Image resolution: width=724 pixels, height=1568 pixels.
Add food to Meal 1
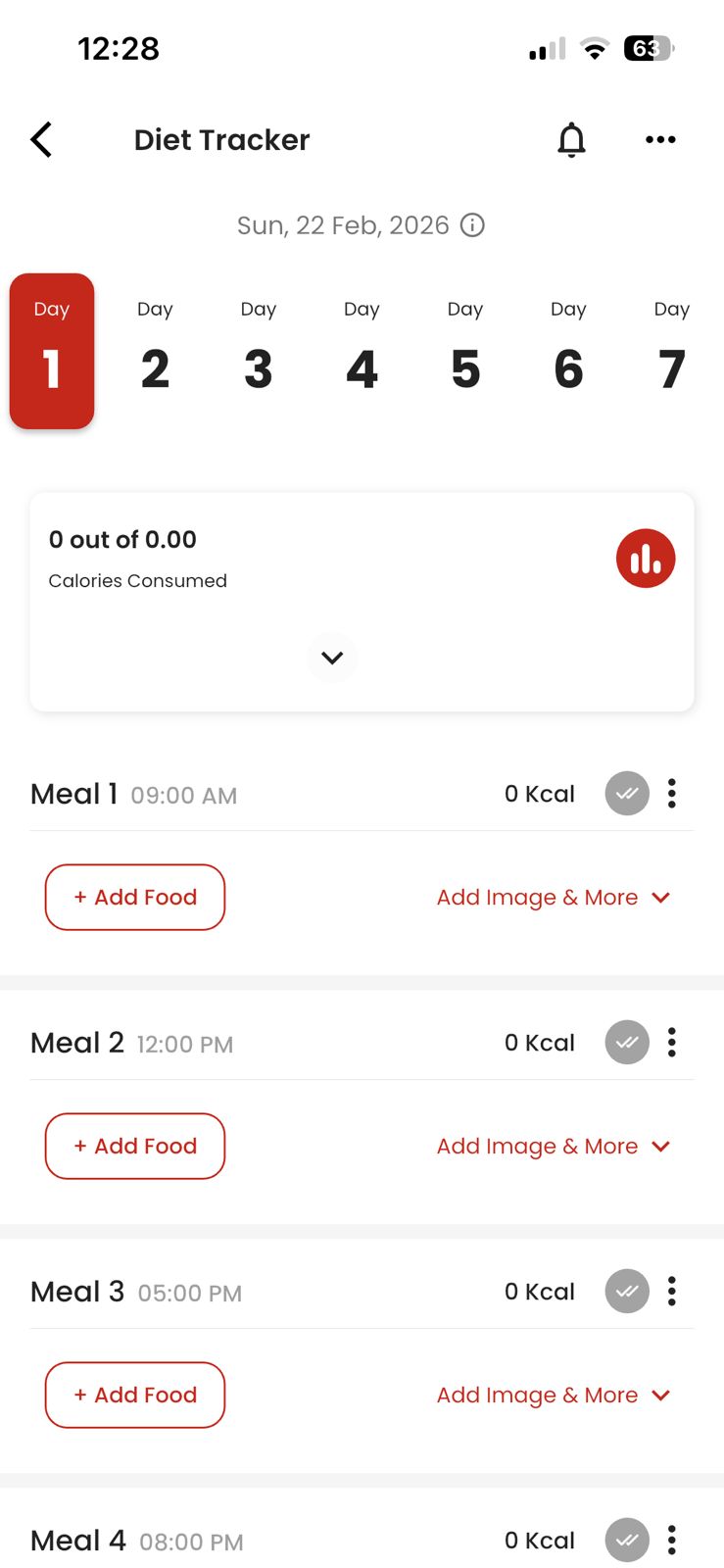[x=135, y=897]
